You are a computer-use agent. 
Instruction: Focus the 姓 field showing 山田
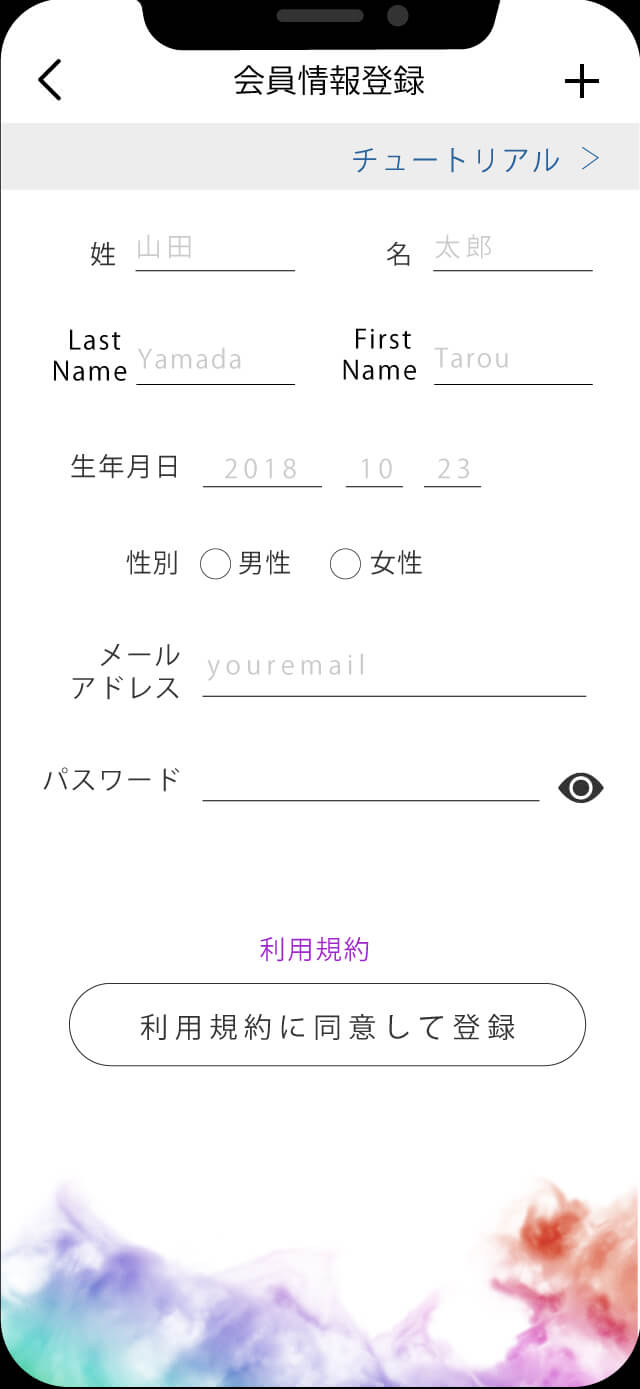(215, 250)
